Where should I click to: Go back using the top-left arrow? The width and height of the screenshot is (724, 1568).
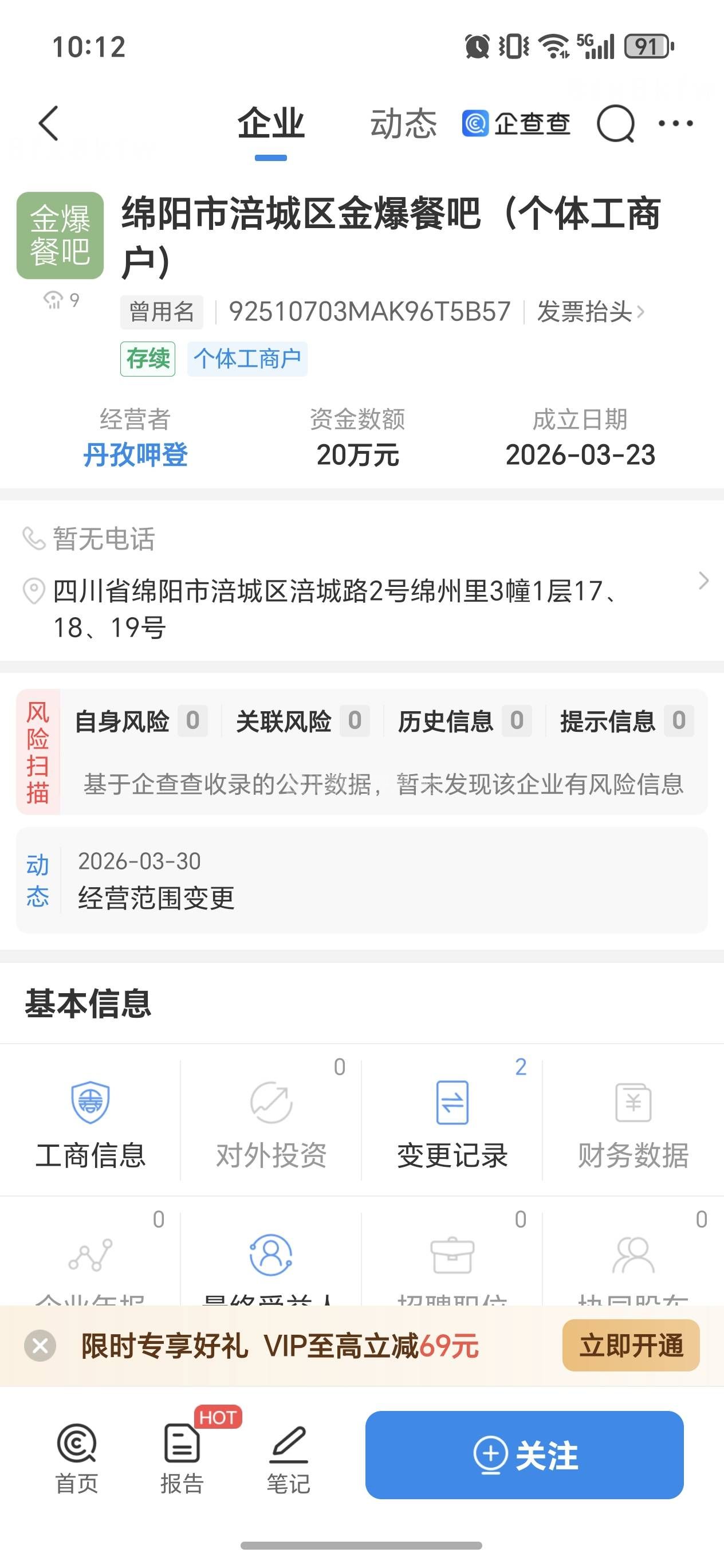(x=49, y=124)
